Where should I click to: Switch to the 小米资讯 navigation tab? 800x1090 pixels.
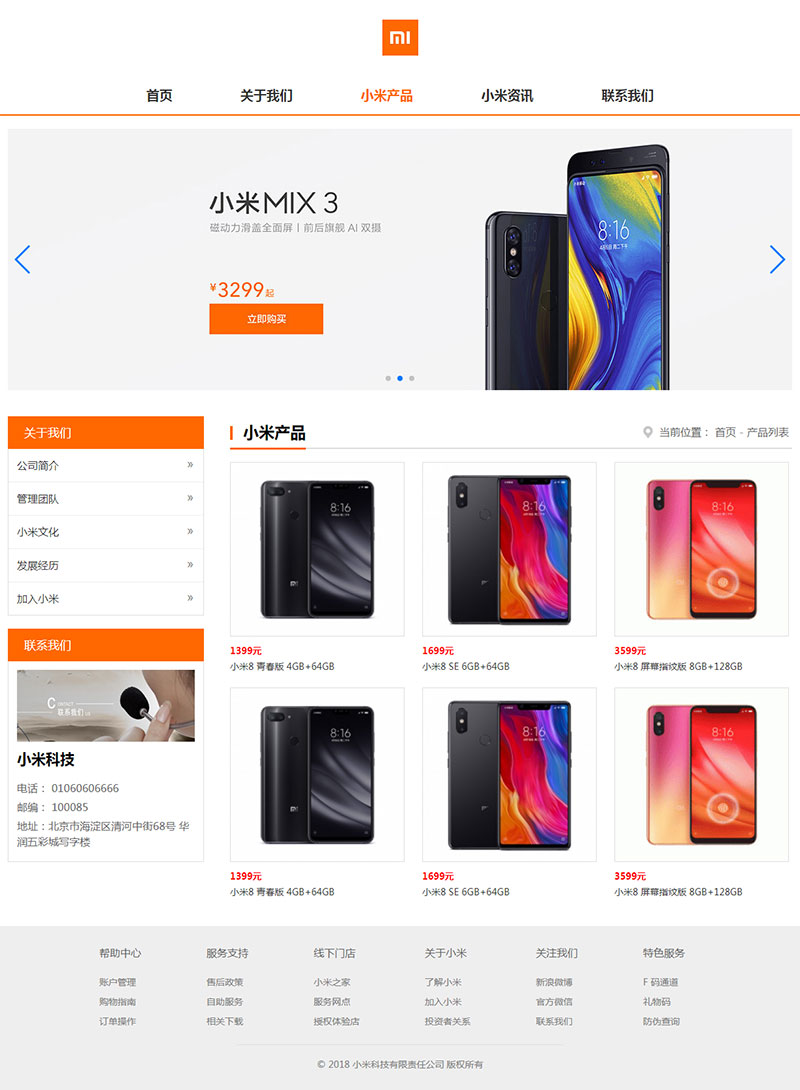(506, 96)
